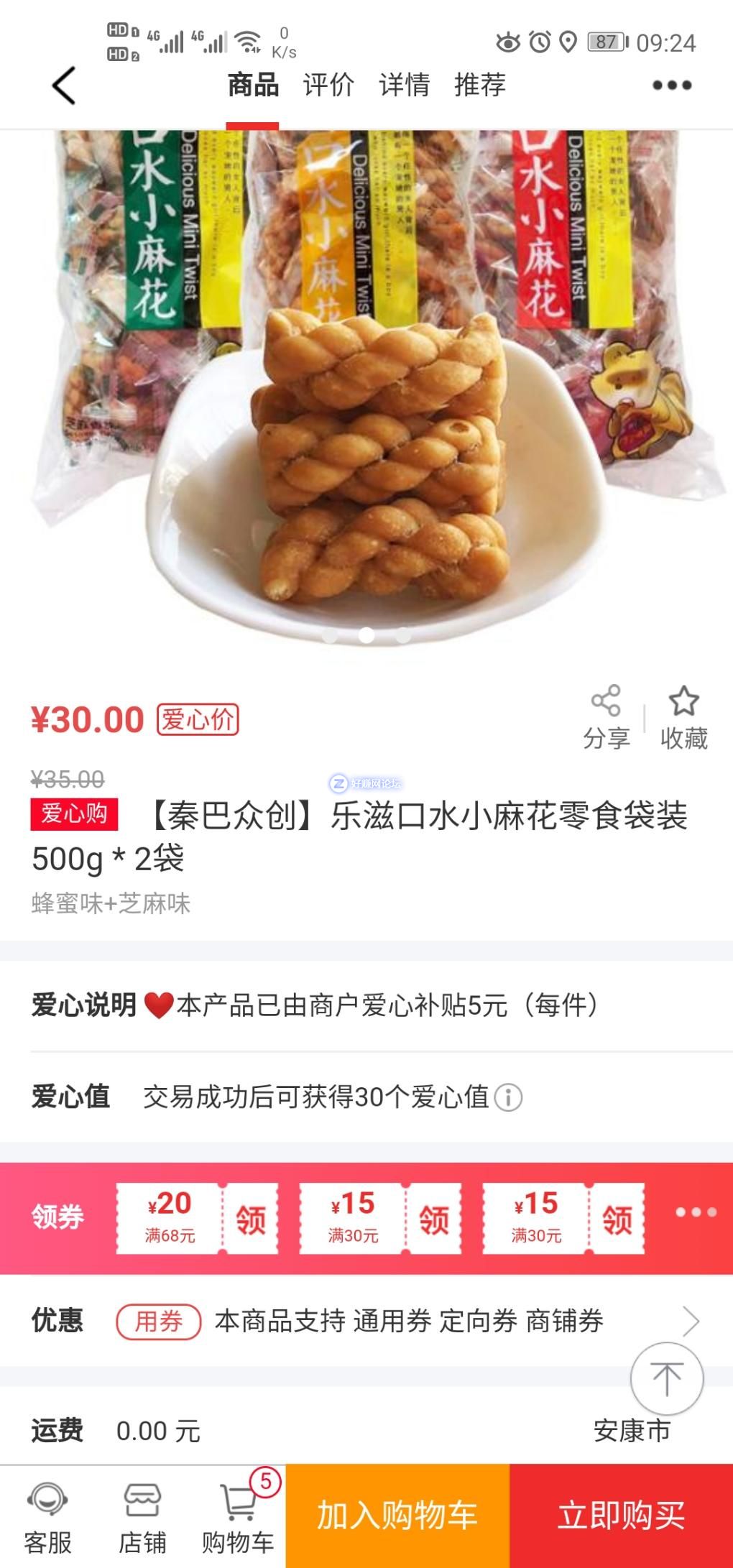This screenshot has height=1568, width=733.
Task: Open 优惠 coupon usage details
Action: click(x=690, y=1321)
